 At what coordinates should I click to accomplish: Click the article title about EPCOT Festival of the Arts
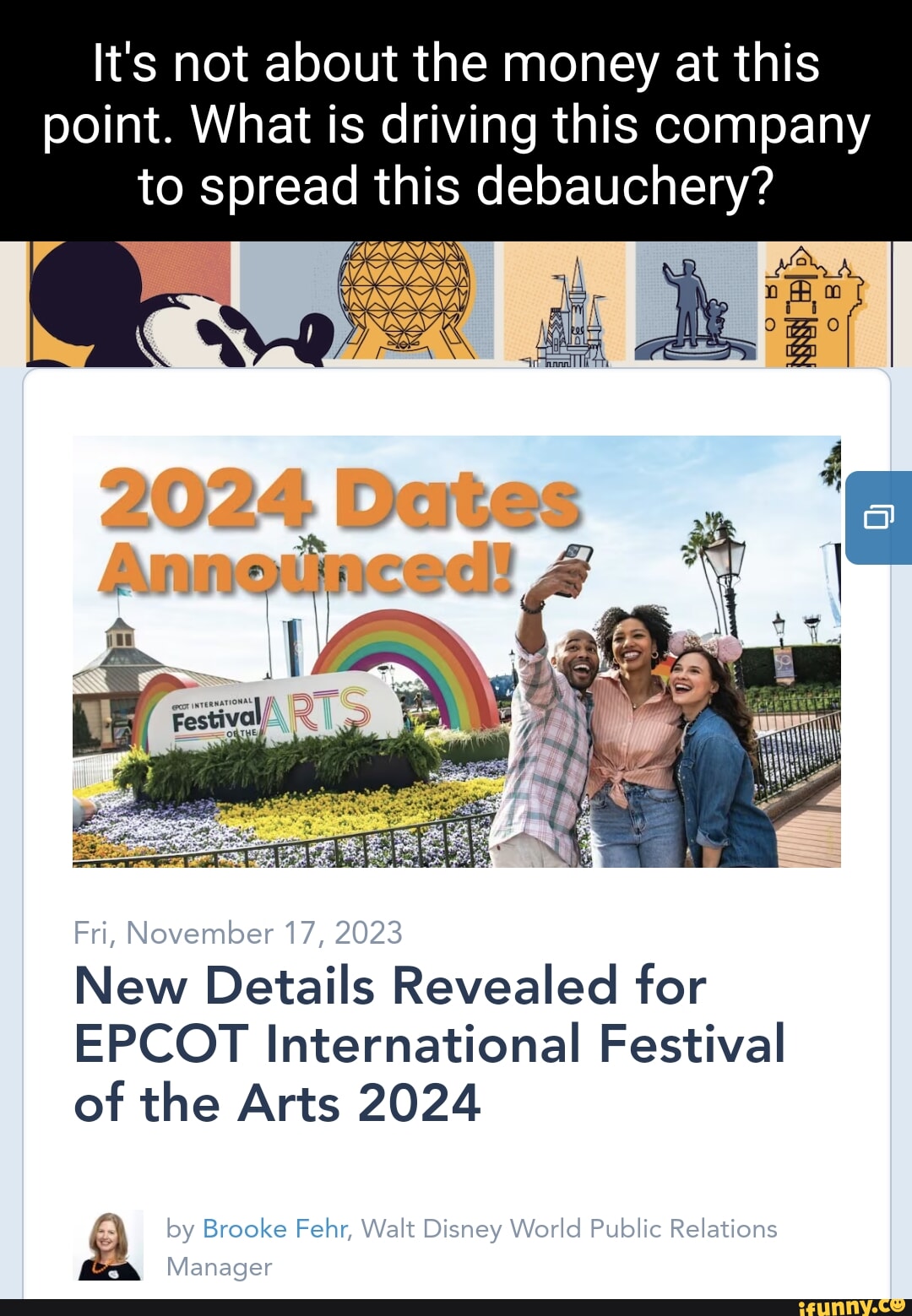422,1044
